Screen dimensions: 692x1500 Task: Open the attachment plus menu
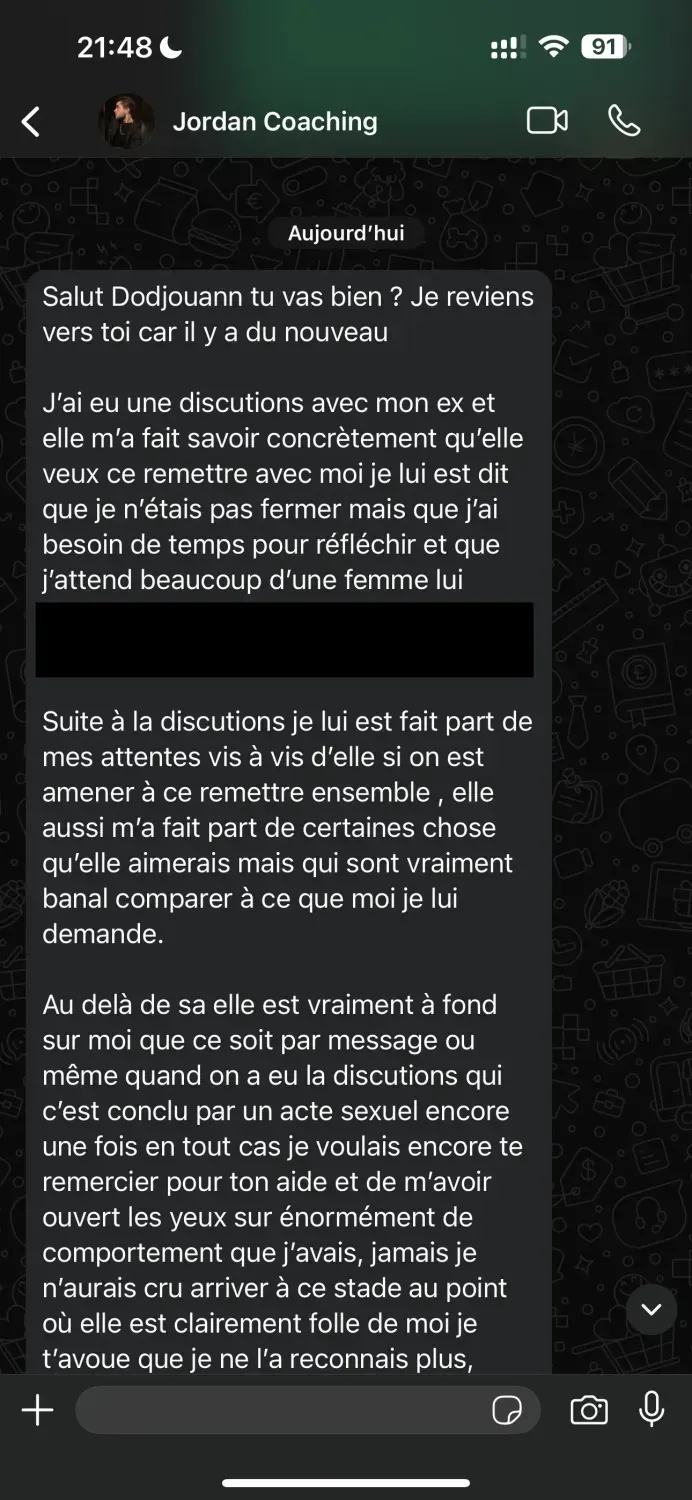coord(37,1410)
